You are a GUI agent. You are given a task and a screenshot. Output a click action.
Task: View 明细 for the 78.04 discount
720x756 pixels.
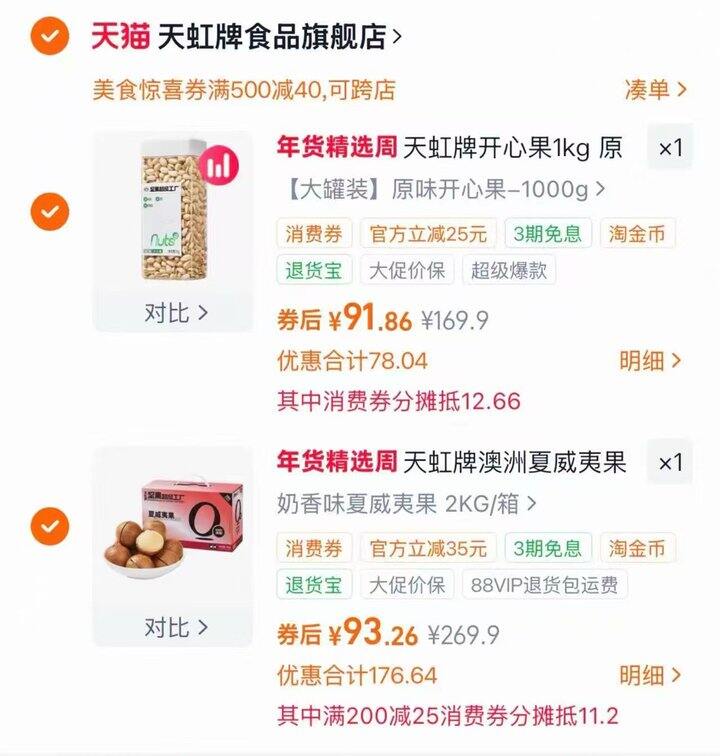tap(650, 360)
